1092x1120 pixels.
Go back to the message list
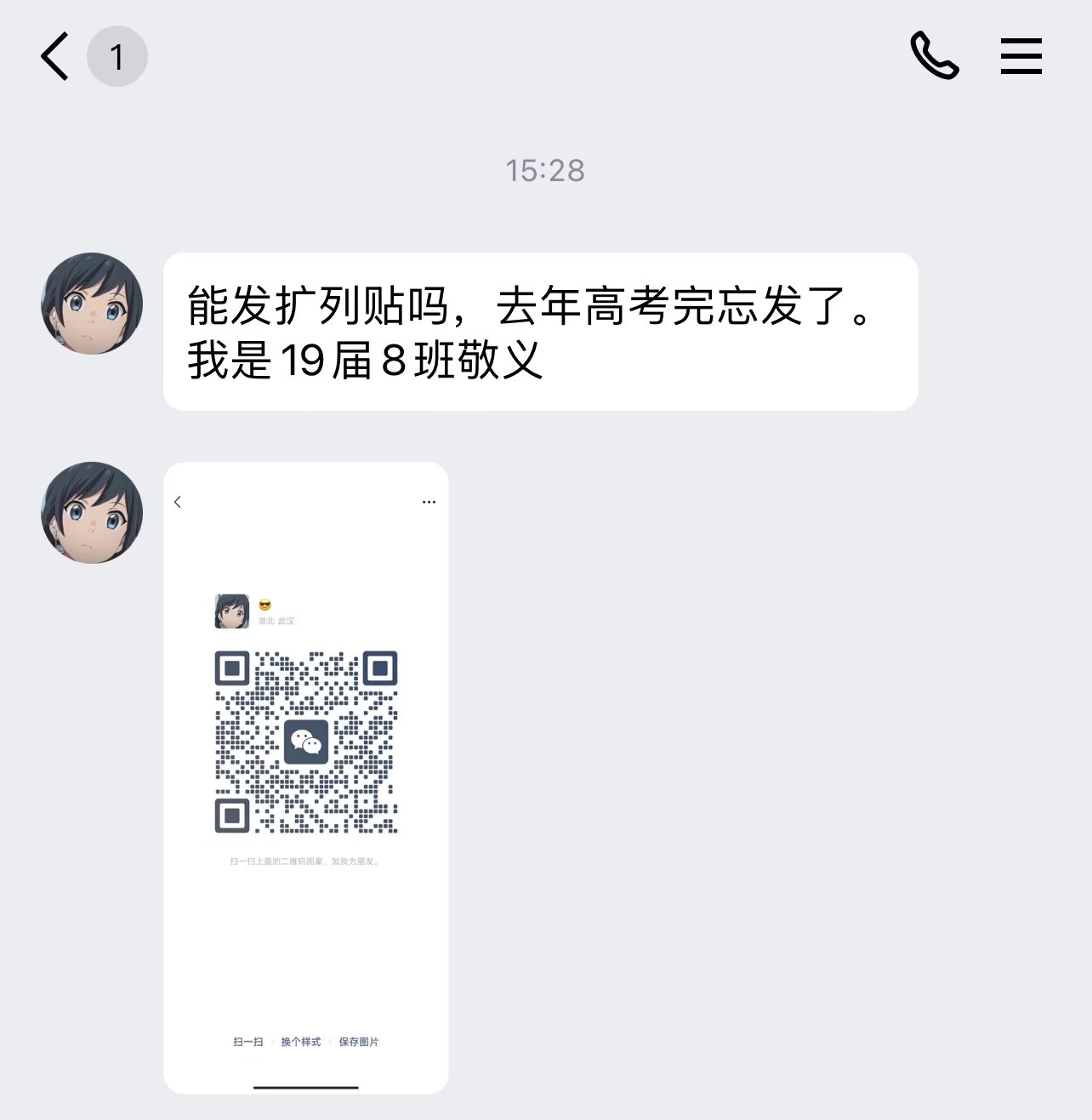(x=55, y=57)
